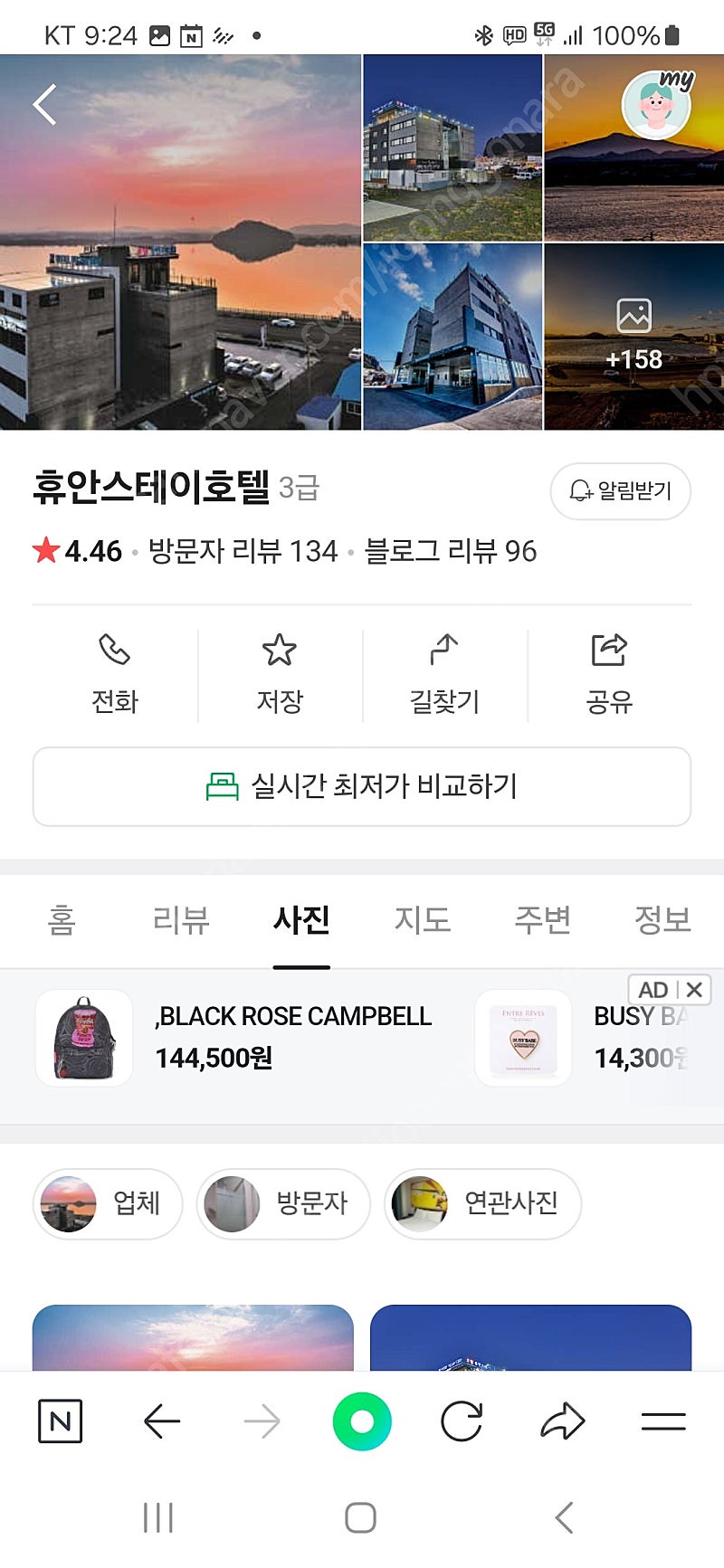Screen dimensions: 724x1568
Task: Open the browser hamburger menu
Action: pyautogui.click(x=663, y=1421)
